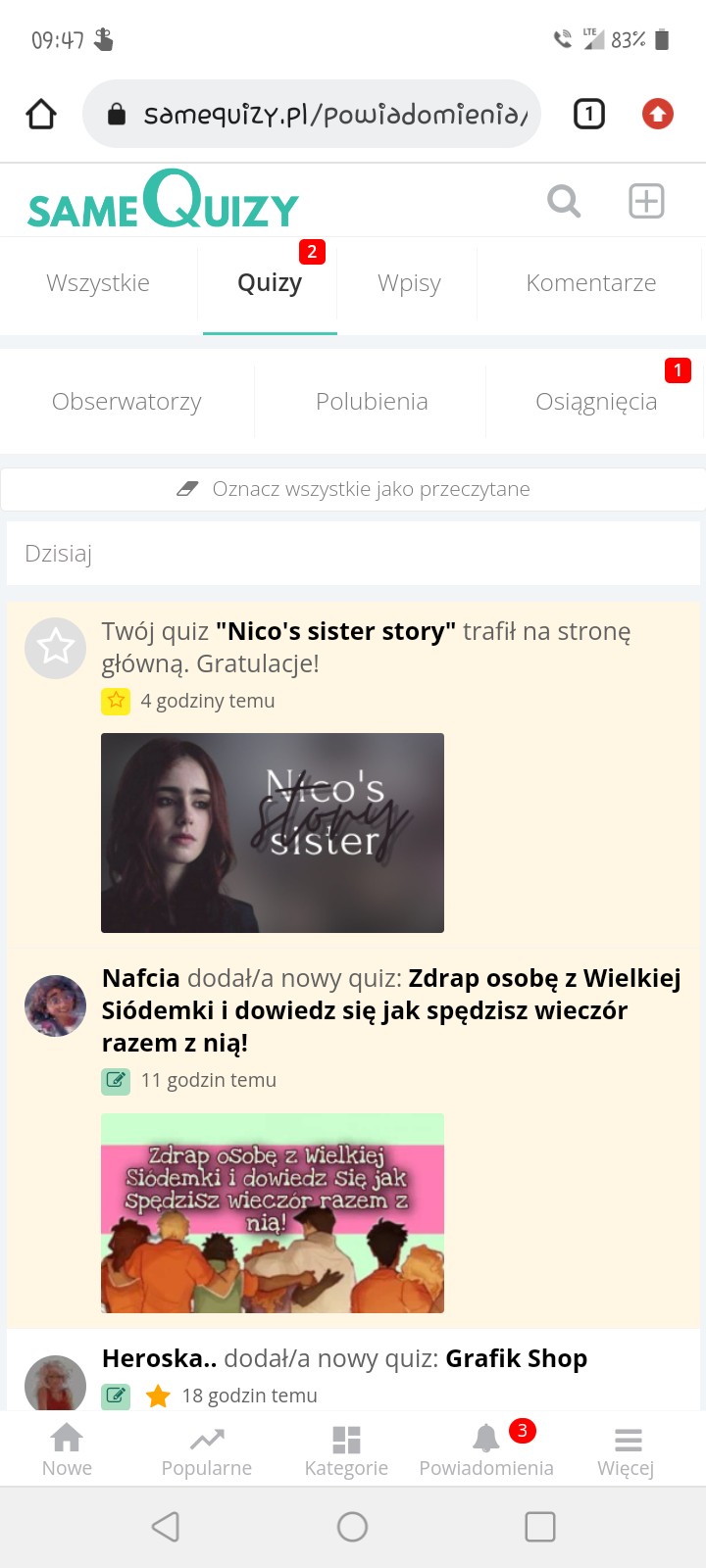The width and height of the screenshot is (706, 1568).
Task: Open the Więcej menu
Action: [x=627, y=1449]
